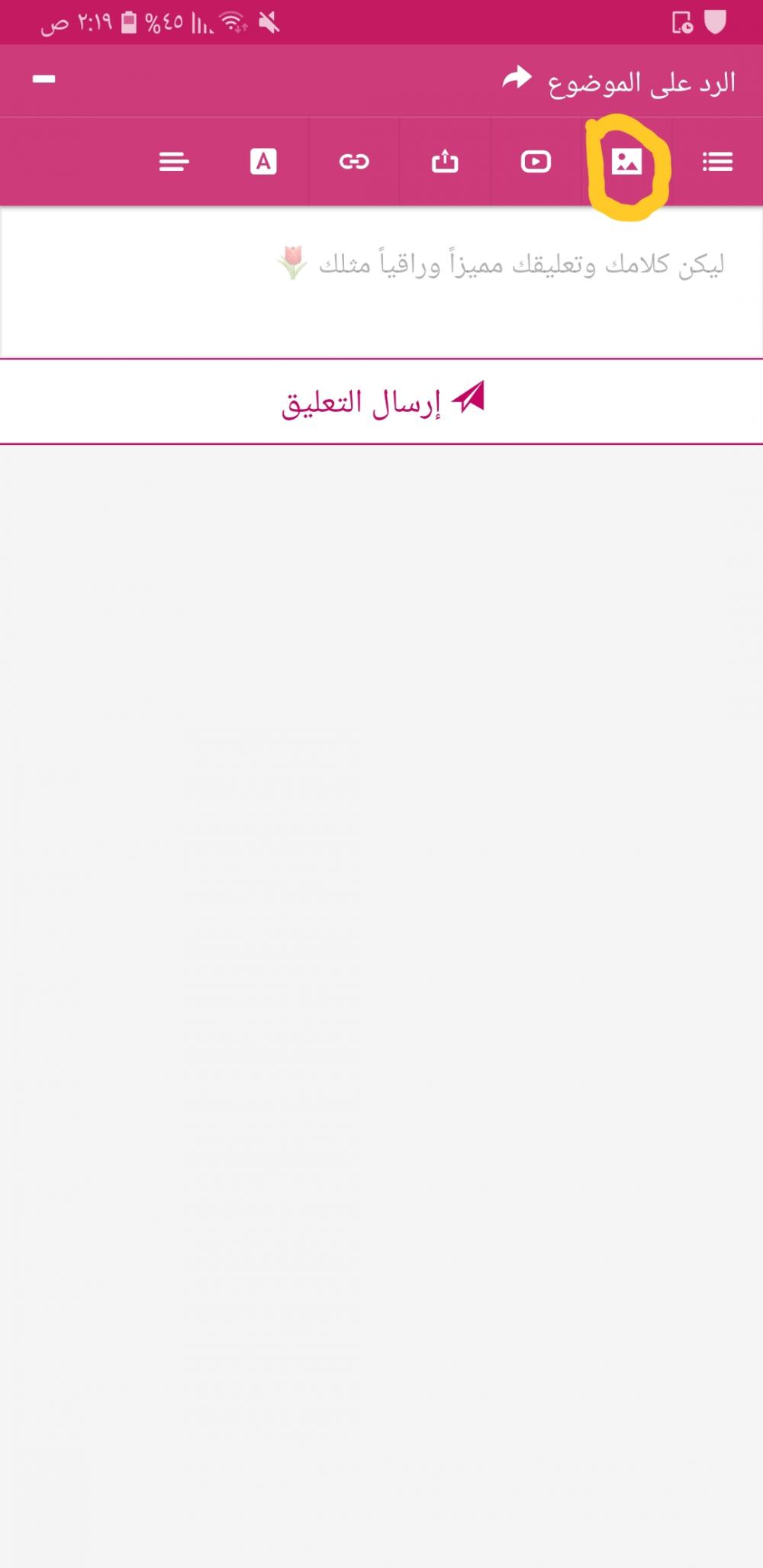Insert a link into the reply

pyautogui.click(x=354, y=162)
